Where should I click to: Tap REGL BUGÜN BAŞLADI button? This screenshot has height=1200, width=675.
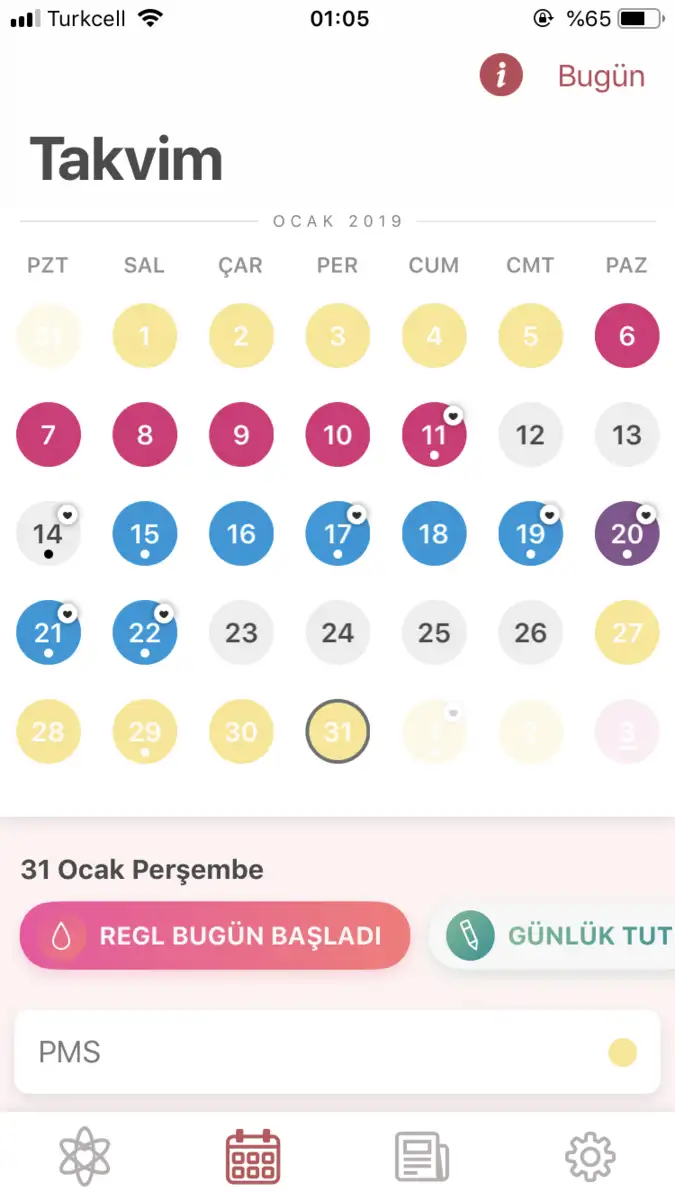tap(215, 936)
